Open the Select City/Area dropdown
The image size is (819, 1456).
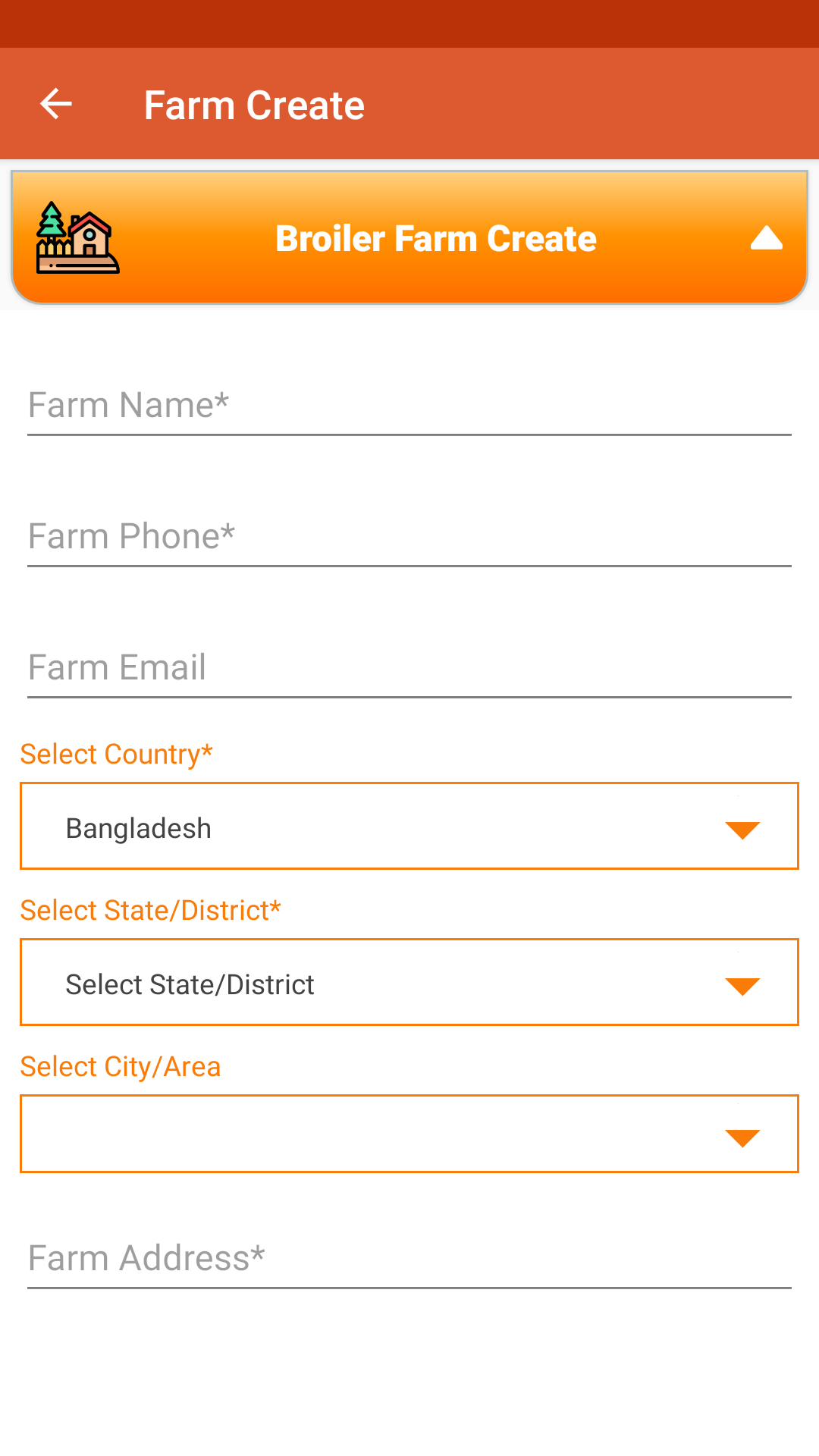coord(409,1134)
